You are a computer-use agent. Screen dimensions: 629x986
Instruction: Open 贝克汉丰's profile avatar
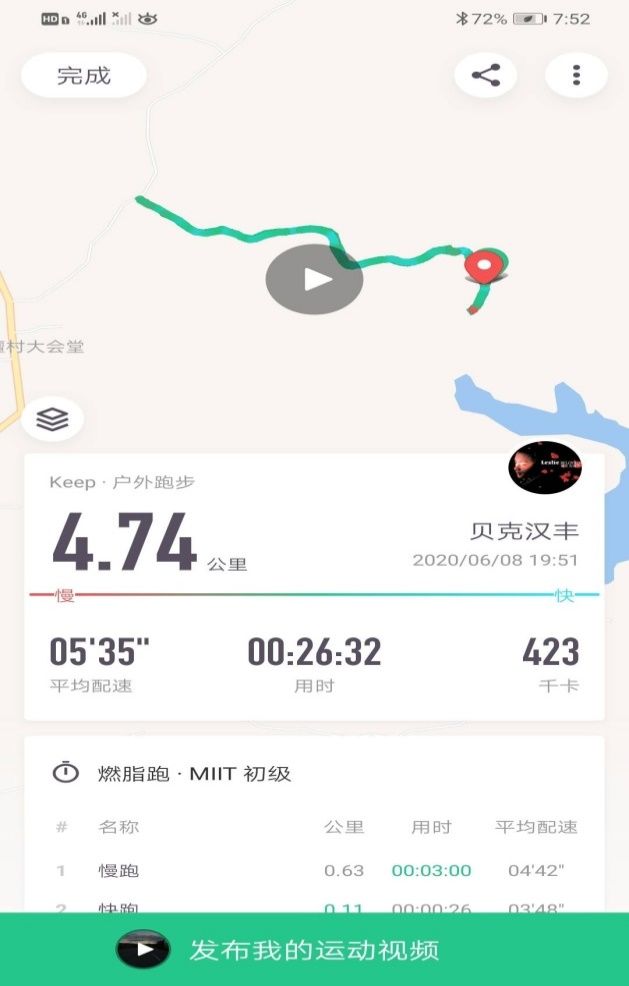(x=544, y=467)
